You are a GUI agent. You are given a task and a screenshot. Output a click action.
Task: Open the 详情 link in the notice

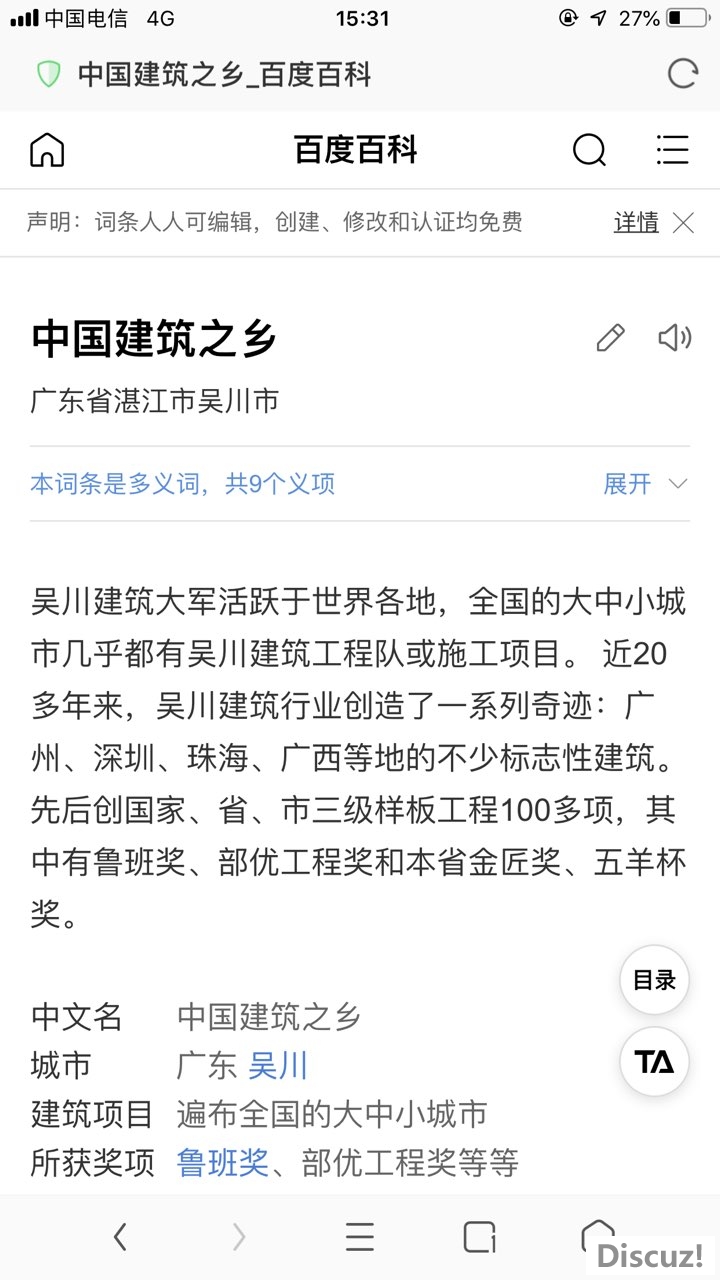pyautogui.click(x=636, y=222)
